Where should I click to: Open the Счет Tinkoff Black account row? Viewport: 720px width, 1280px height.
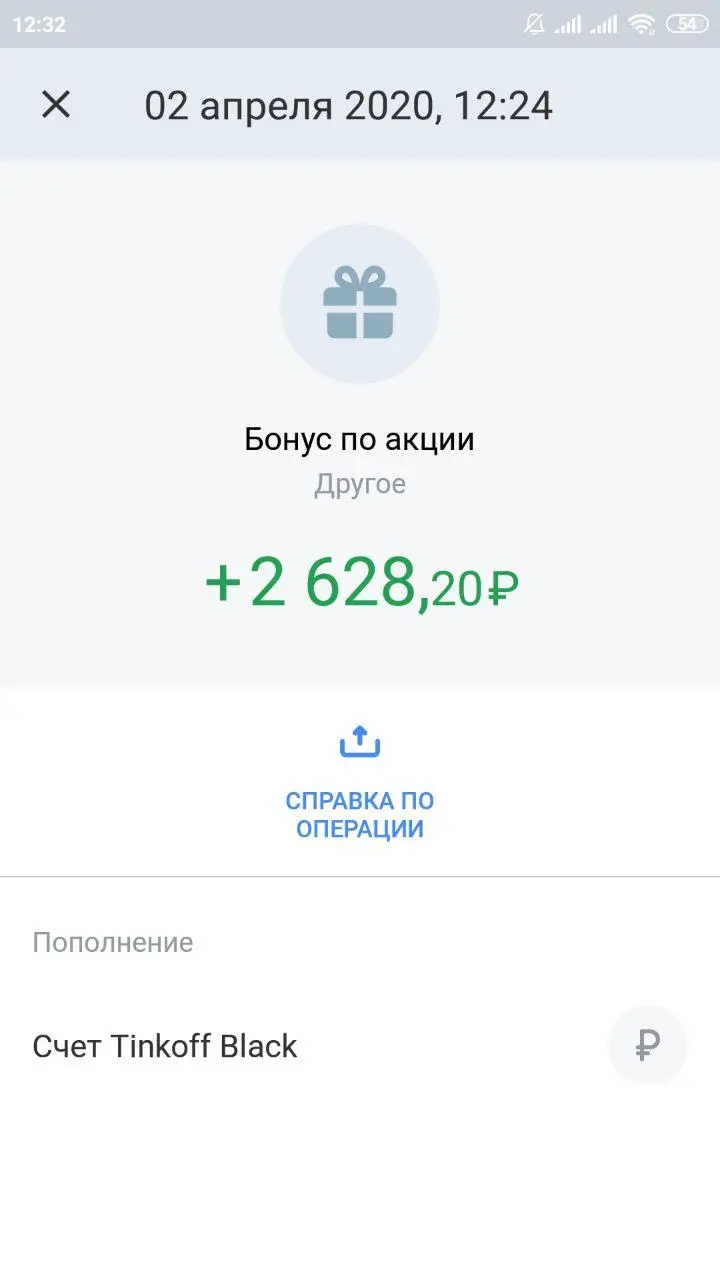click(360, 1046)
